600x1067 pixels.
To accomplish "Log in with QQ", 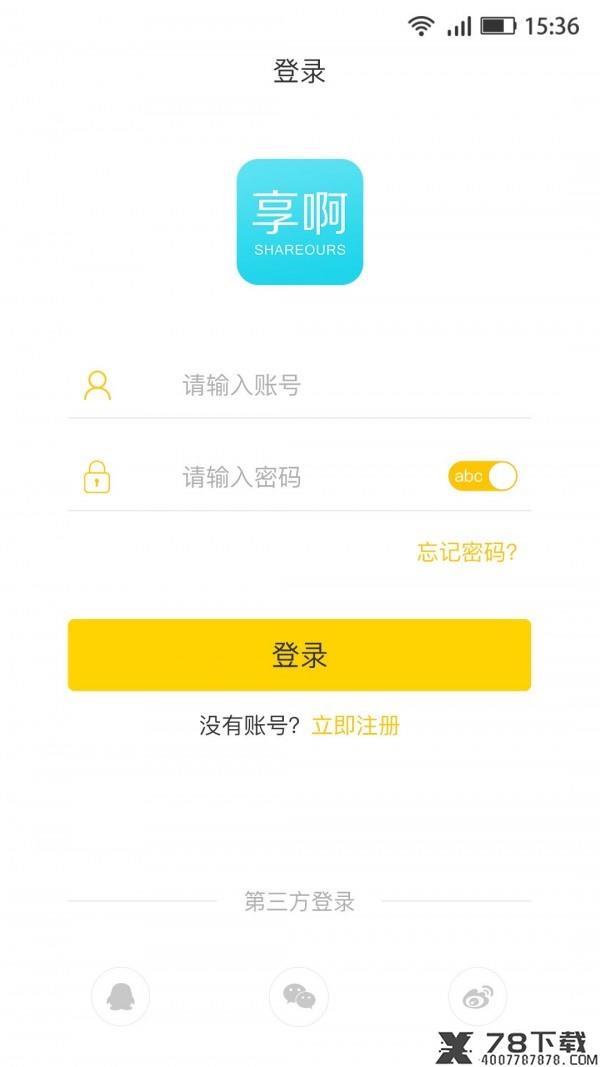I will 120,997.
